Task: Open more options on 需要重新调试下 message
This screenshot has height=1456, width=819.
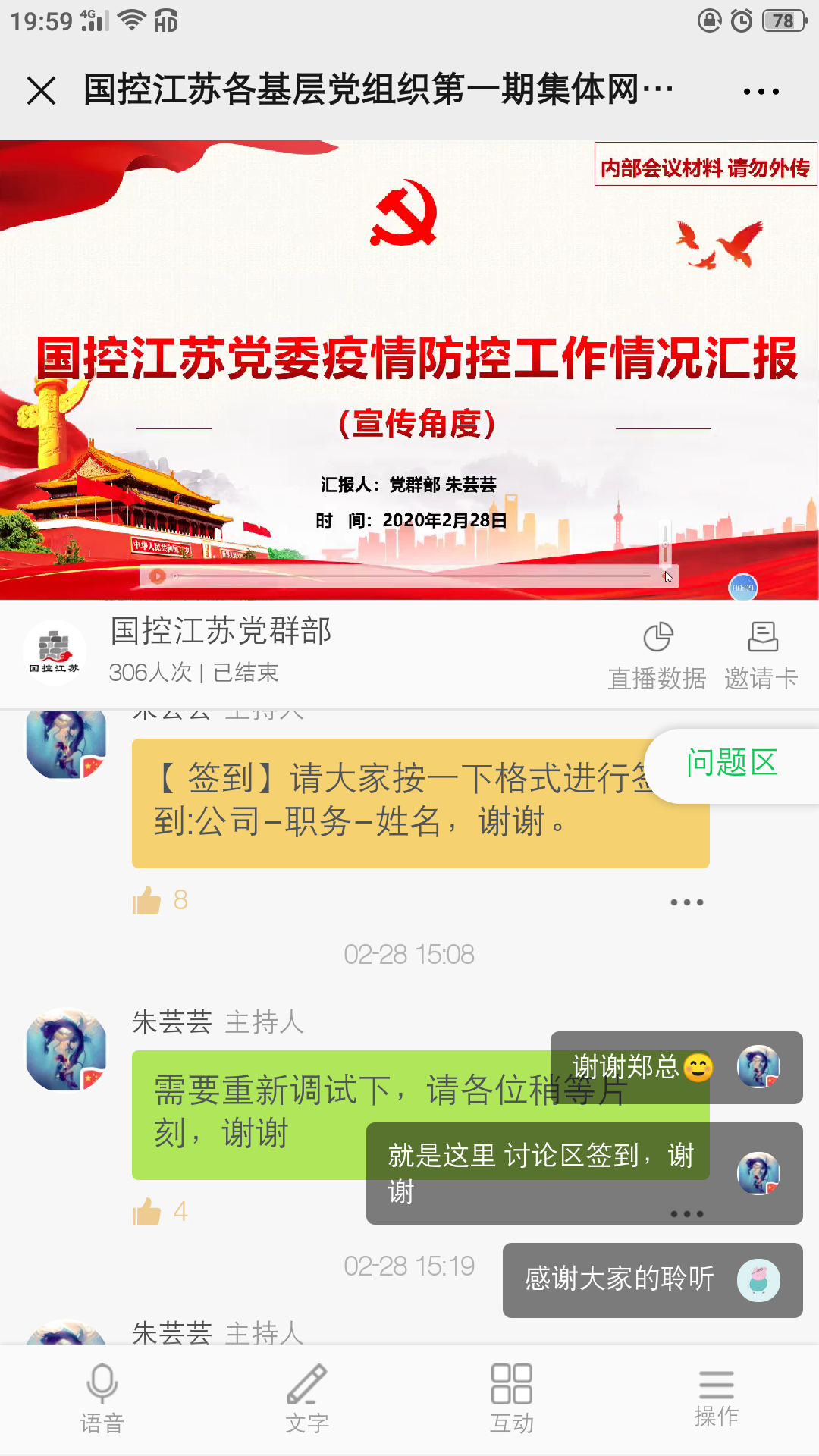Action: [686, 1214]
